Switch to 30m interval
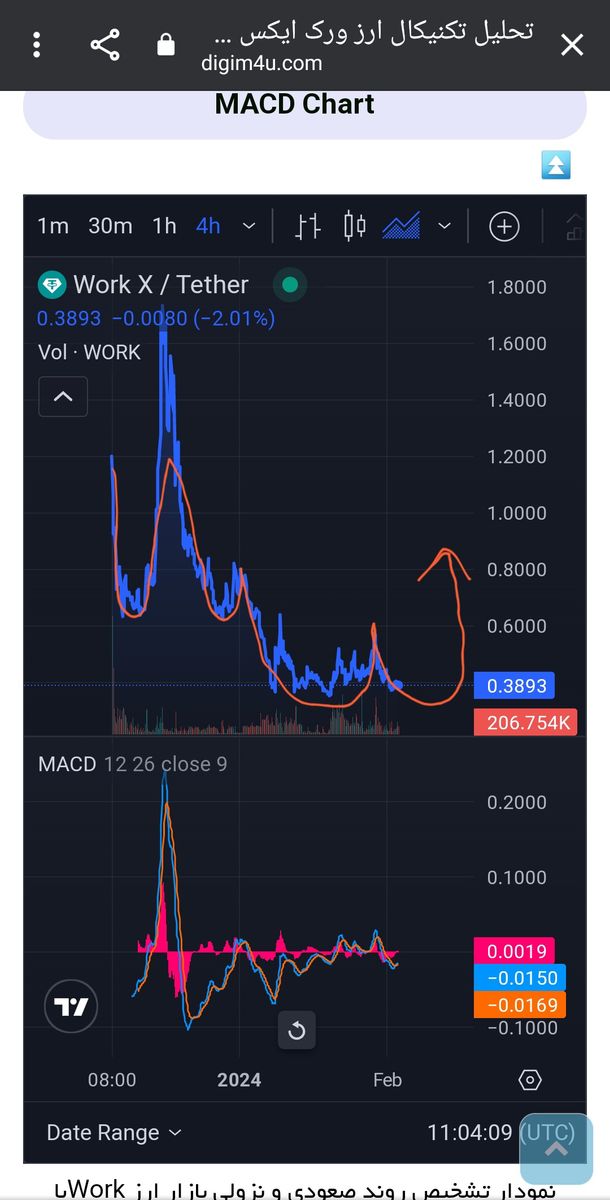 (x=110, y=226)
